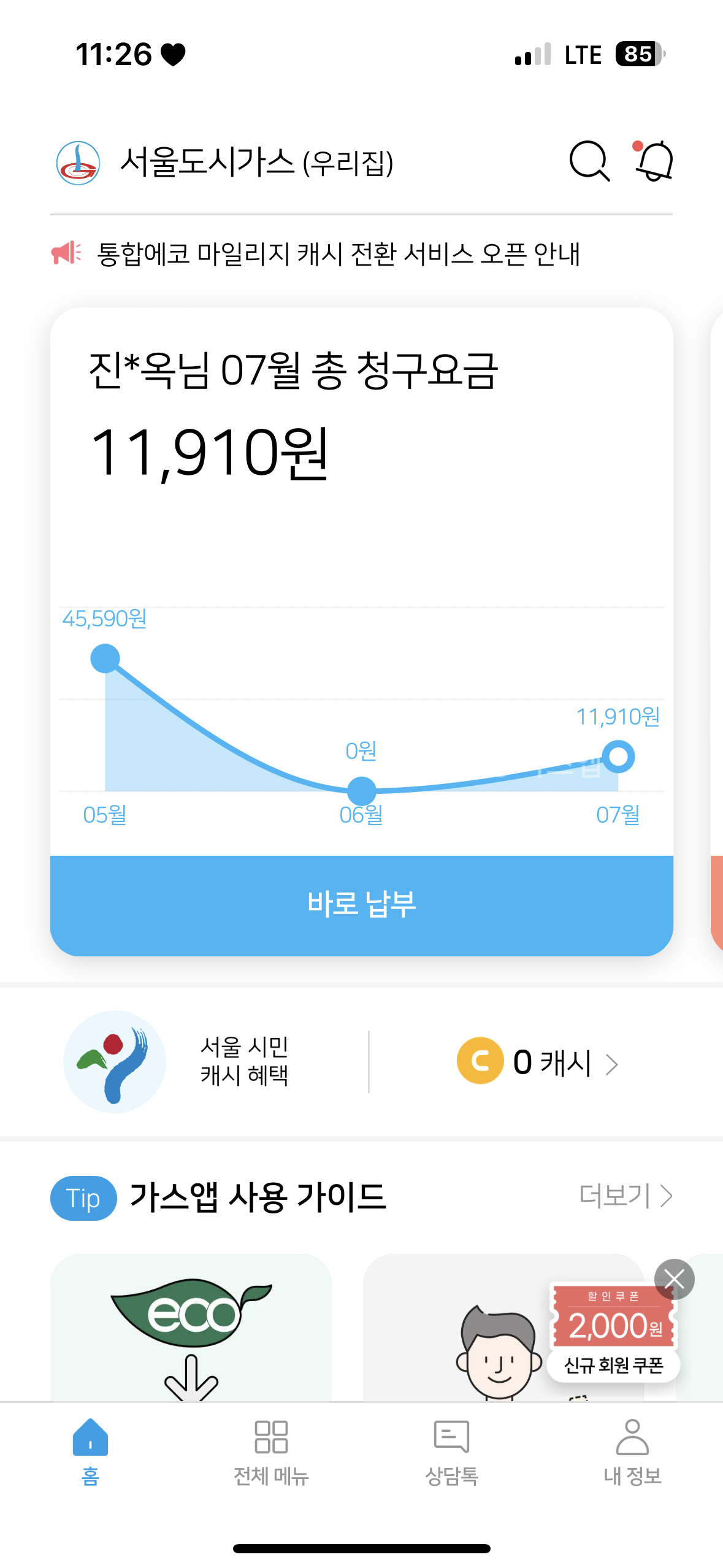723x1568 pixels.
Task: Dismiss the 신규 회원 쿠폰 popup
Action: pos(674,1279)
